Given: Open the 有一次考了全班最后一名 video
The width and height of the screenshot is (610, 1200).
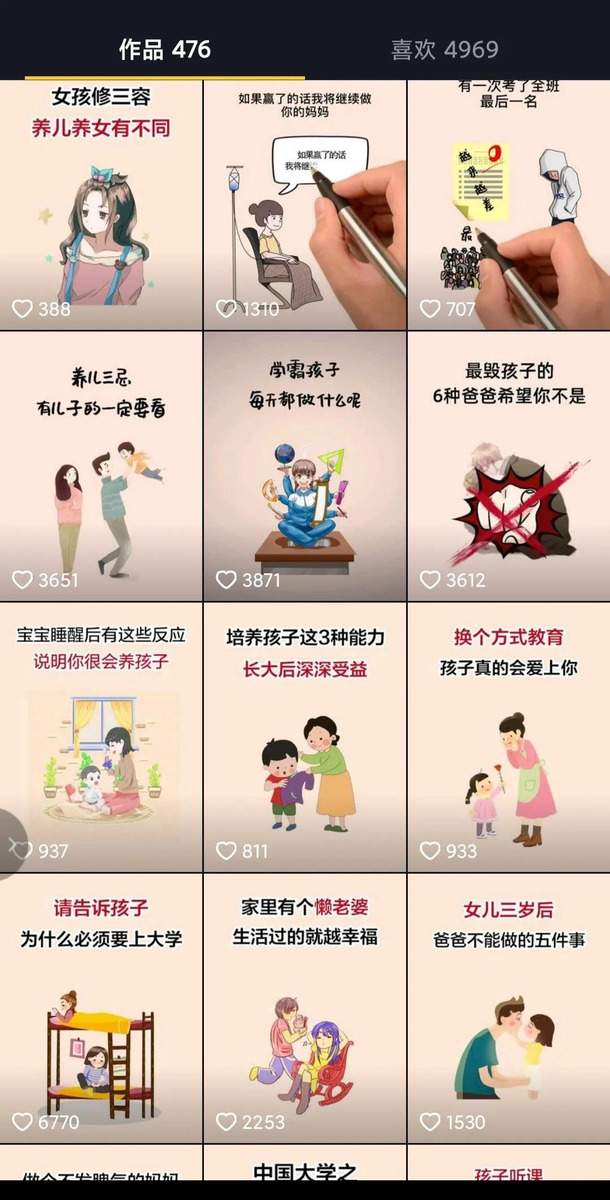Looking at the screenshot, I should (x=508, y=205).
